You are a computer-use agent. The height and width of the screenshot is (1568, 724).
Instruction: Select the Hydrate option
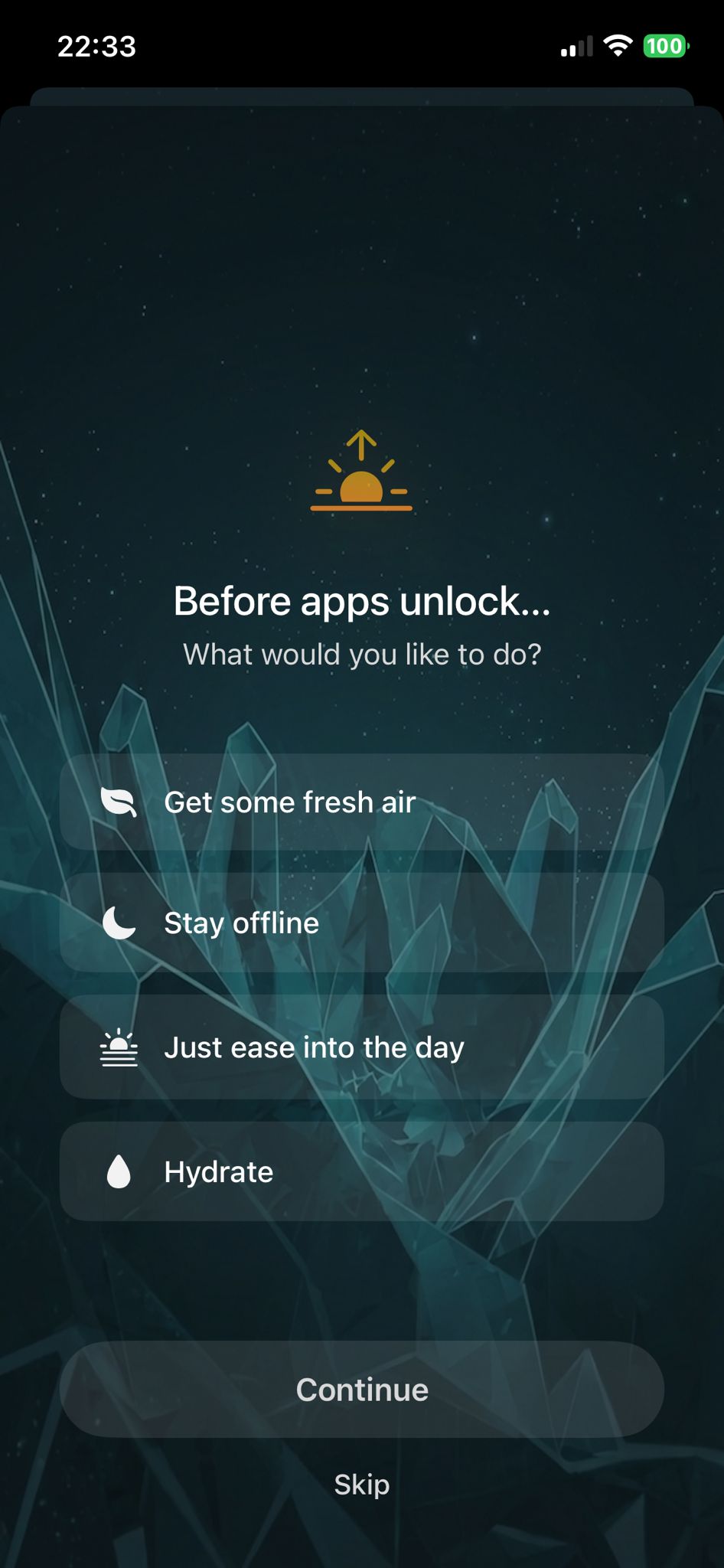pos(361,1171)
